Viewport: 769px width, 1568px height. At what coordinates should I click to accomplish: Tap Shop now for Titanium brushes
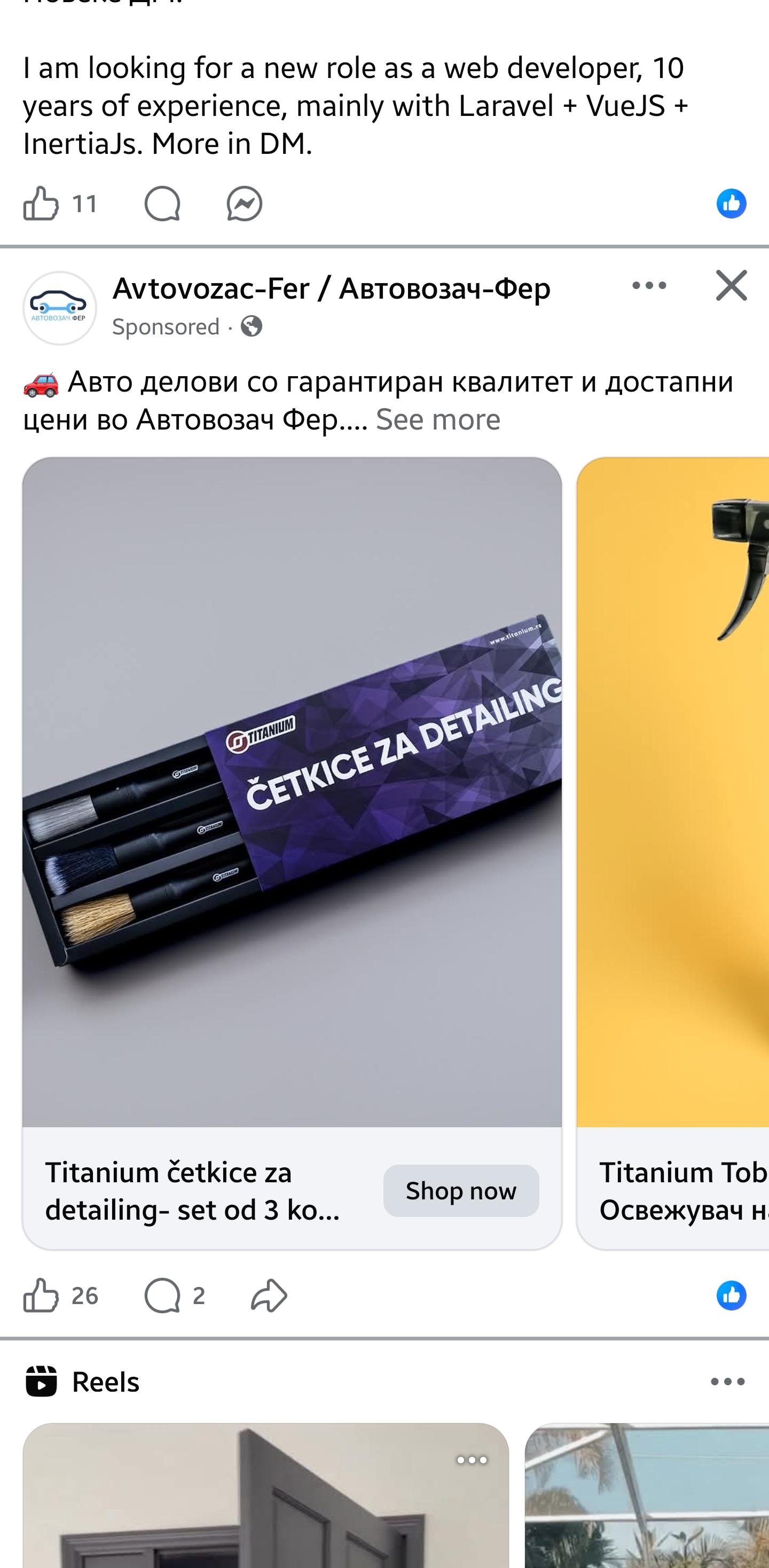click(x=460, y=1191)
